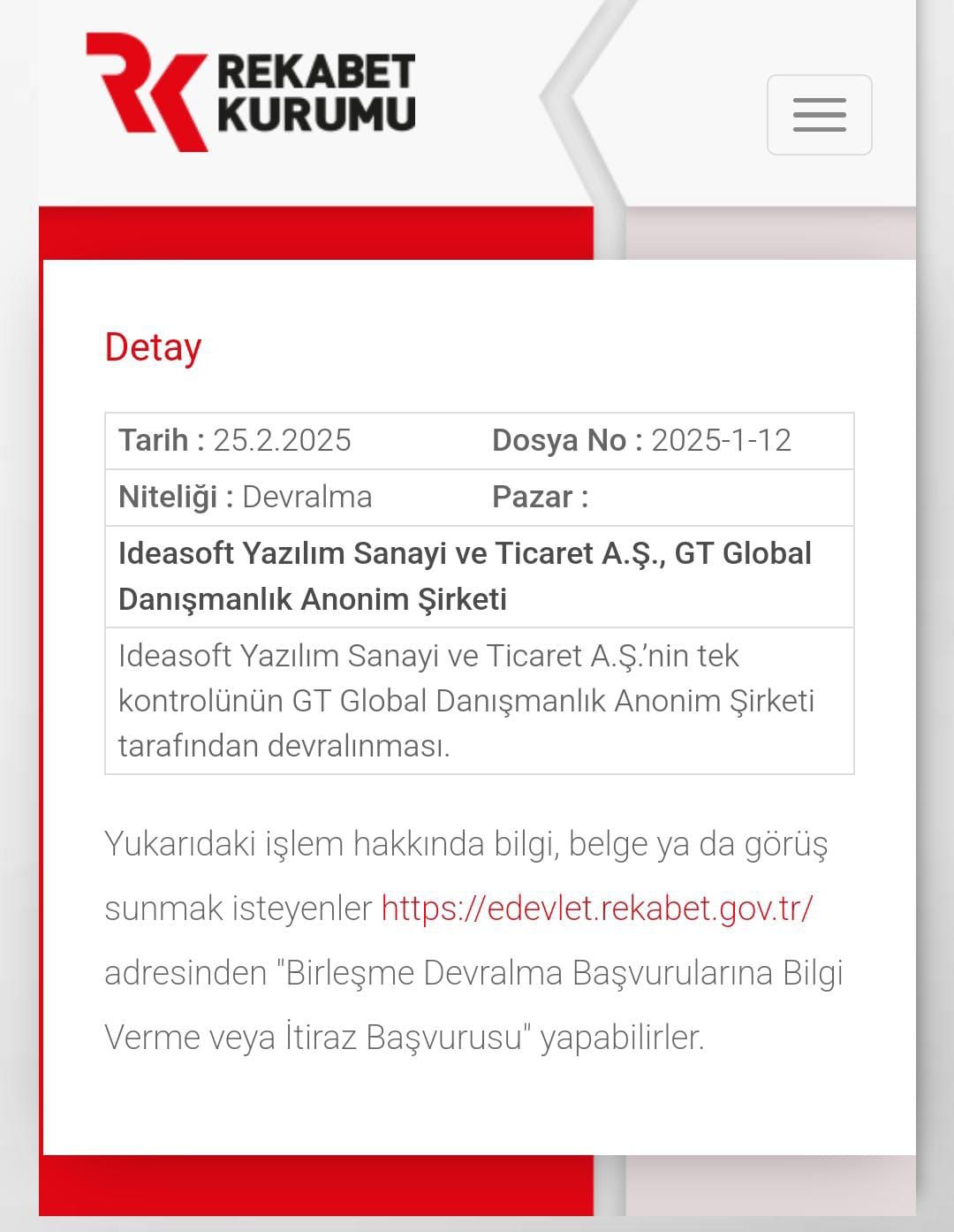Screen dimensions: 954x1232
Task: Open the hamburger navigation menu
Action: tap(819, 115)
